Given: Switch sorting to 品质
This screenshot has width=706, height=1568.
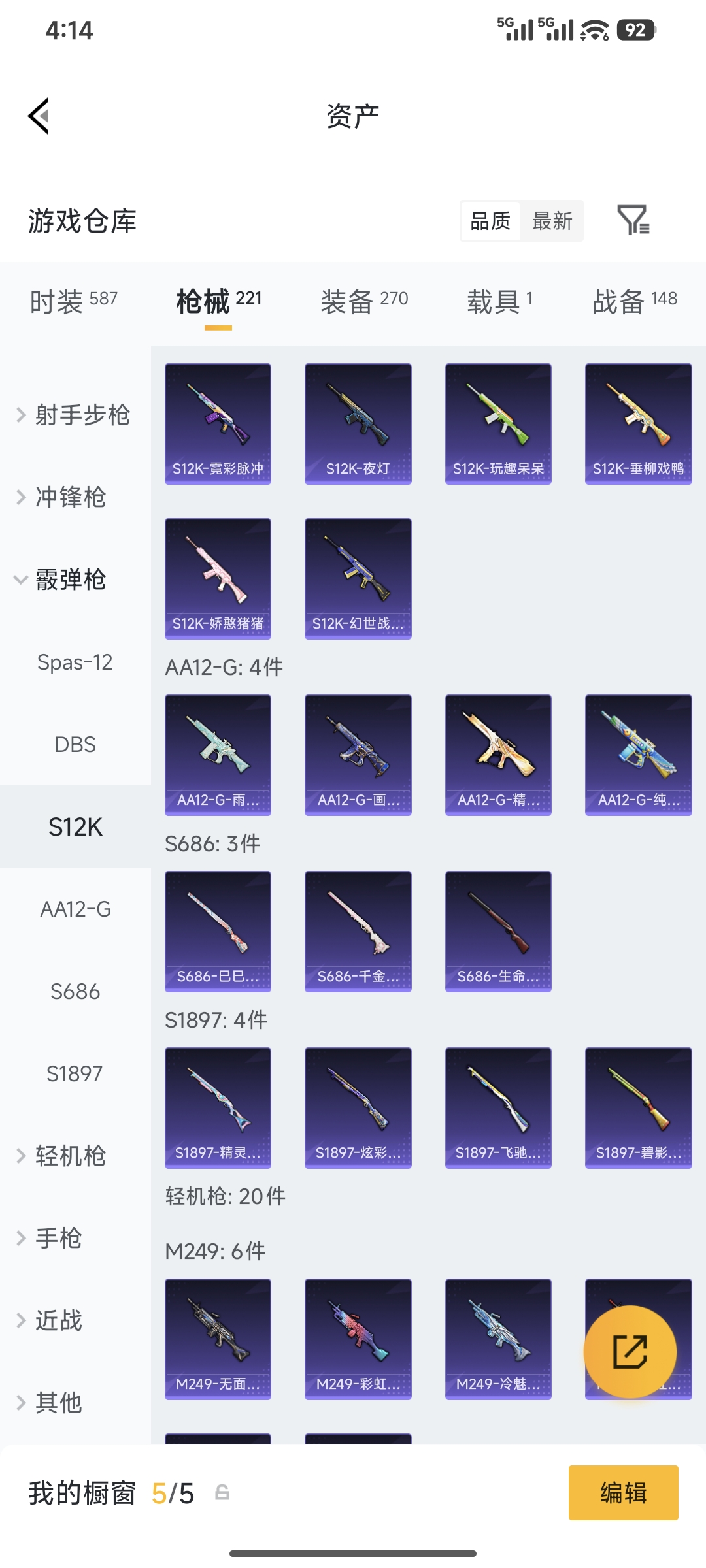Looking at the screenshot, I should pos(489,221).
